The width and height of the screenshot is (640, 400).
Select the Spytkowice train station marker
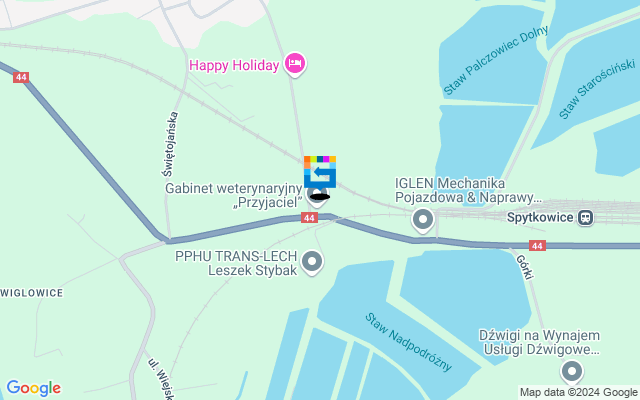[585, 216]
